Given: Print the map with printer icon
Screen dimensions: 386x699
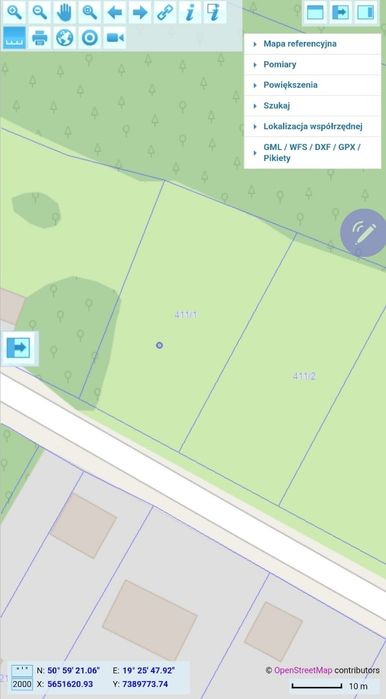Looking at the screenshot, I should point(40,38).
